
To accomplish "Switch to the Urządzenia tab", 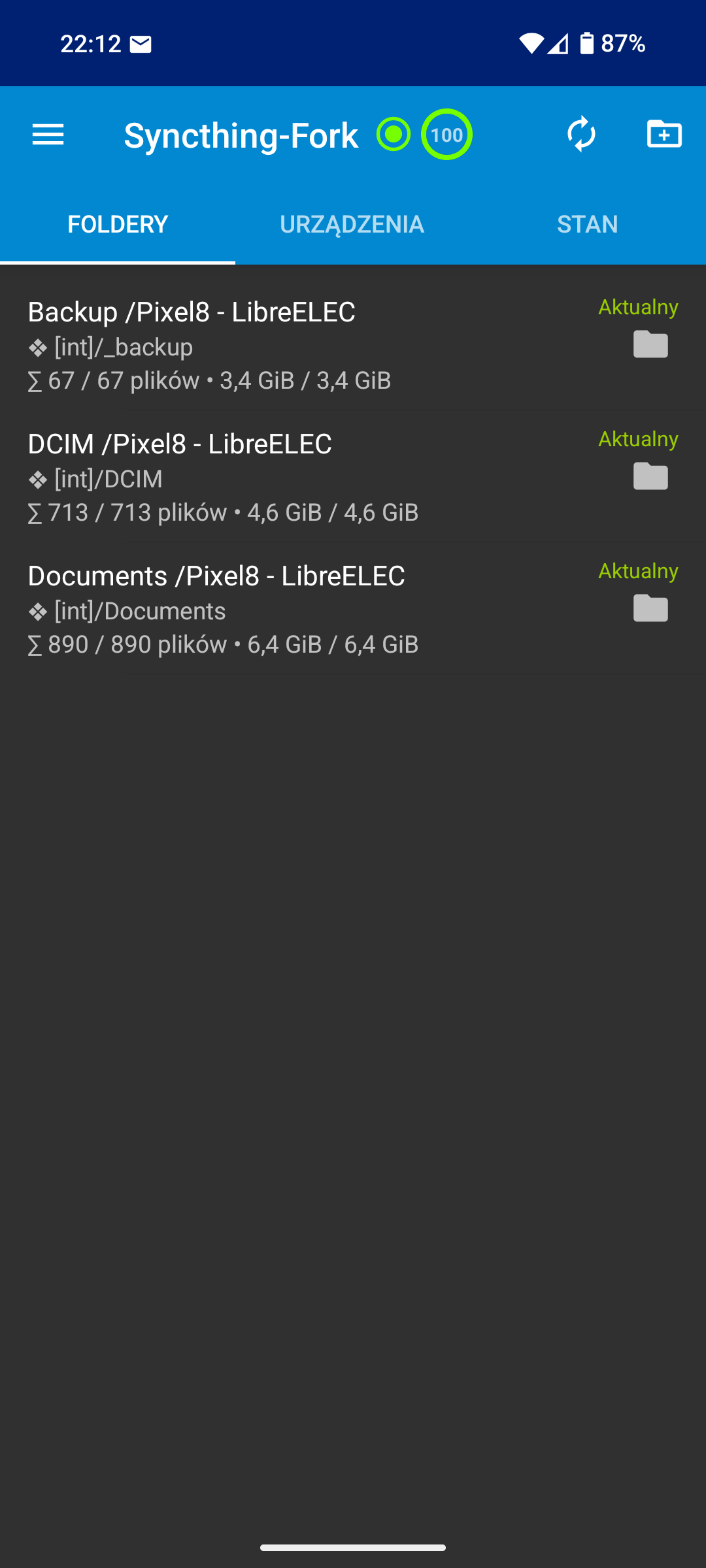I will point(352,224).
